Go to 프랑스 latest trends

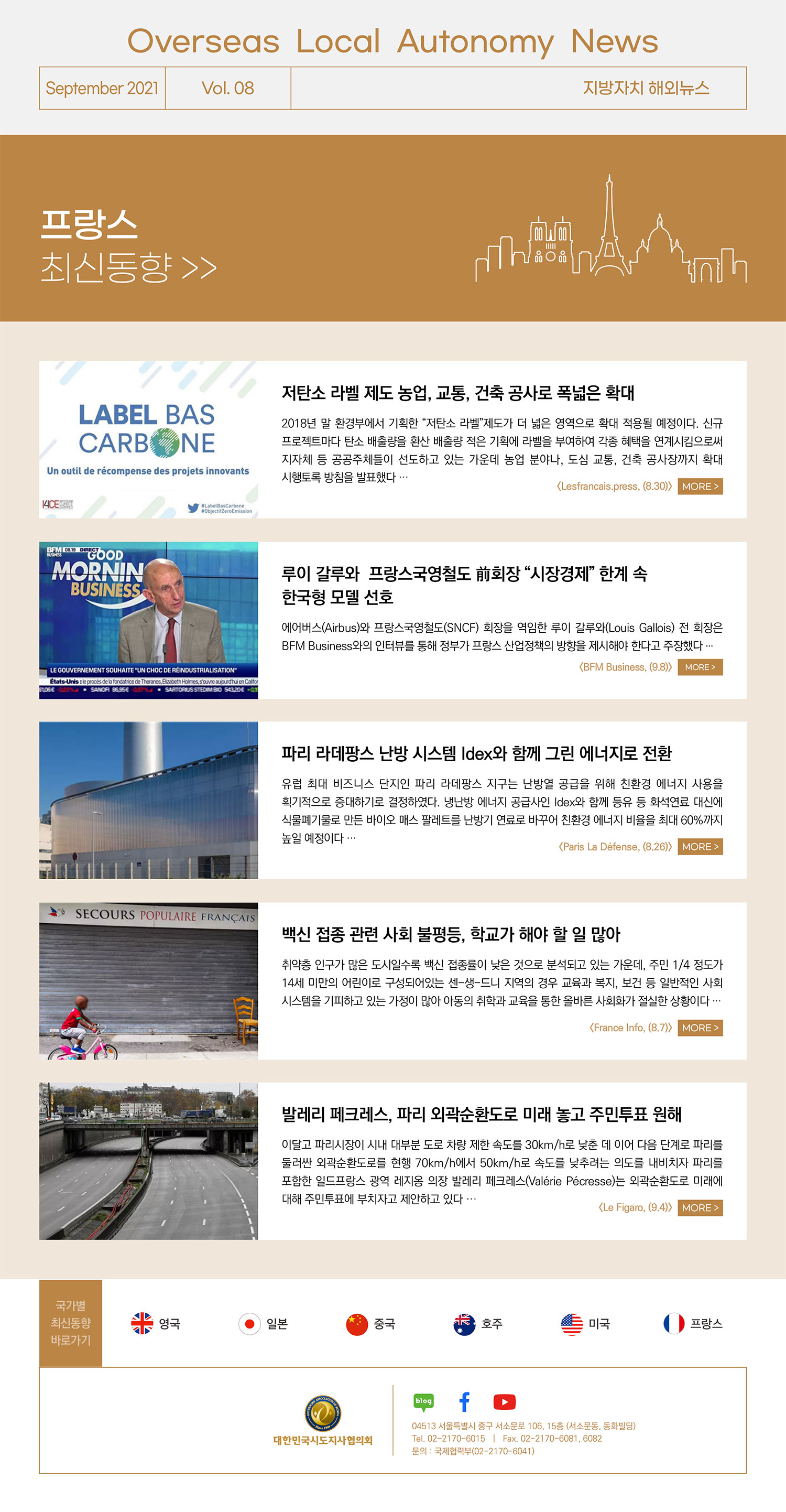point(692,1324)
